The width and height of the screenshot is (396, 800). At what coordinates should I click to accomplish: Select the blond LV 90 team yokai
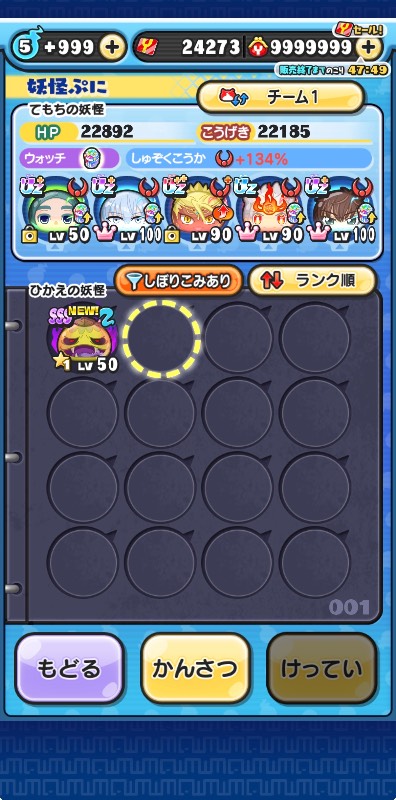198,210
